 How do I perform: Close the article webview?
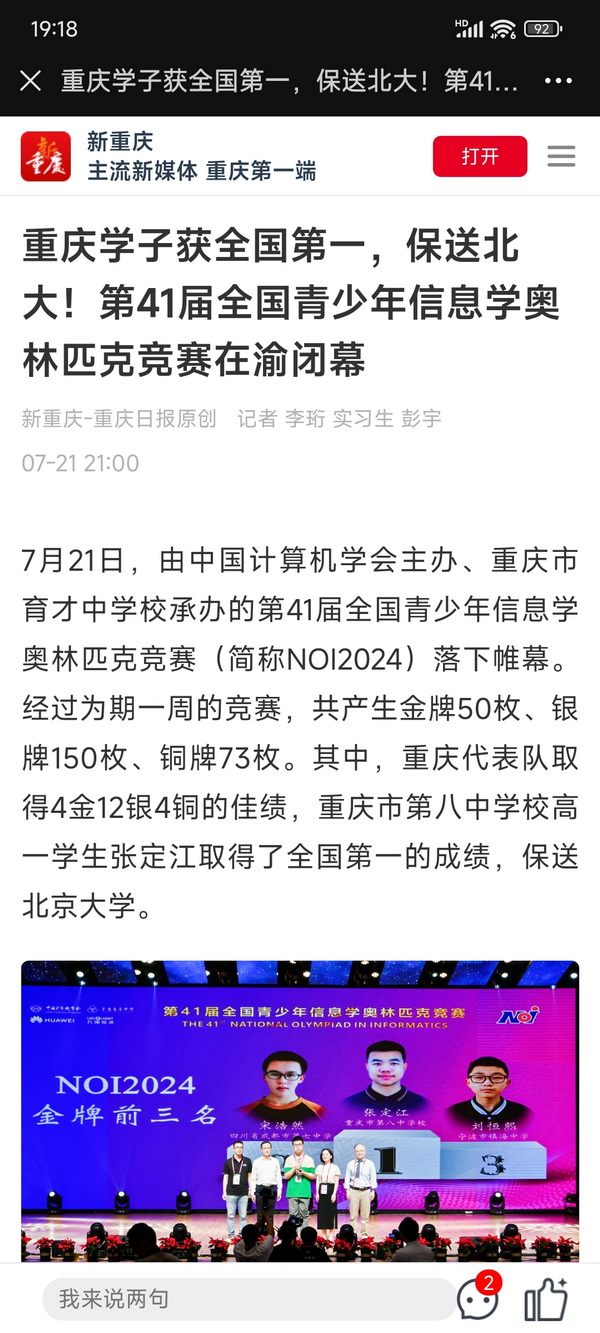pyautogui.click(x=31, y=81)
